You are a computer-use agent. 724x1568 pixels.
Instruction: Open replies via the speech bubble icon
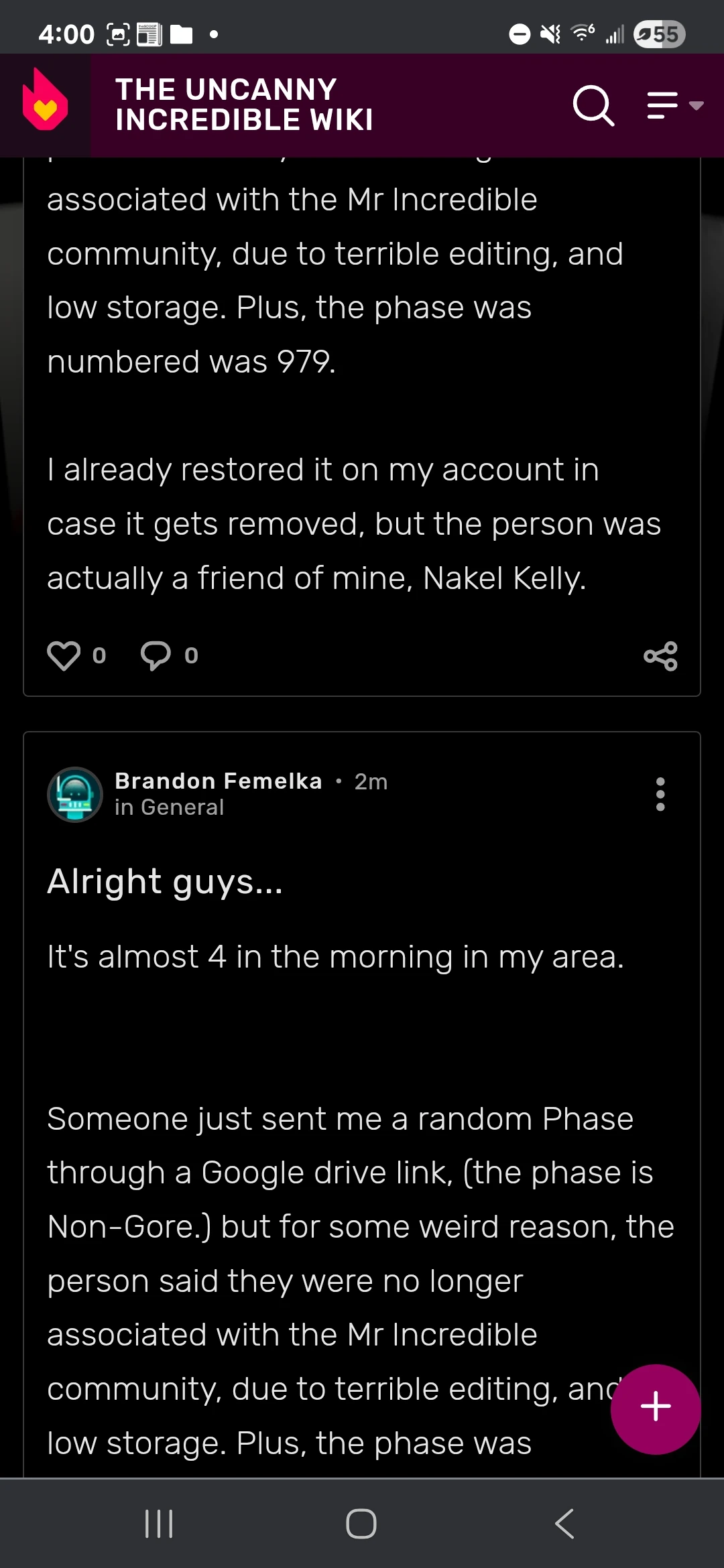tap(156, 655)
